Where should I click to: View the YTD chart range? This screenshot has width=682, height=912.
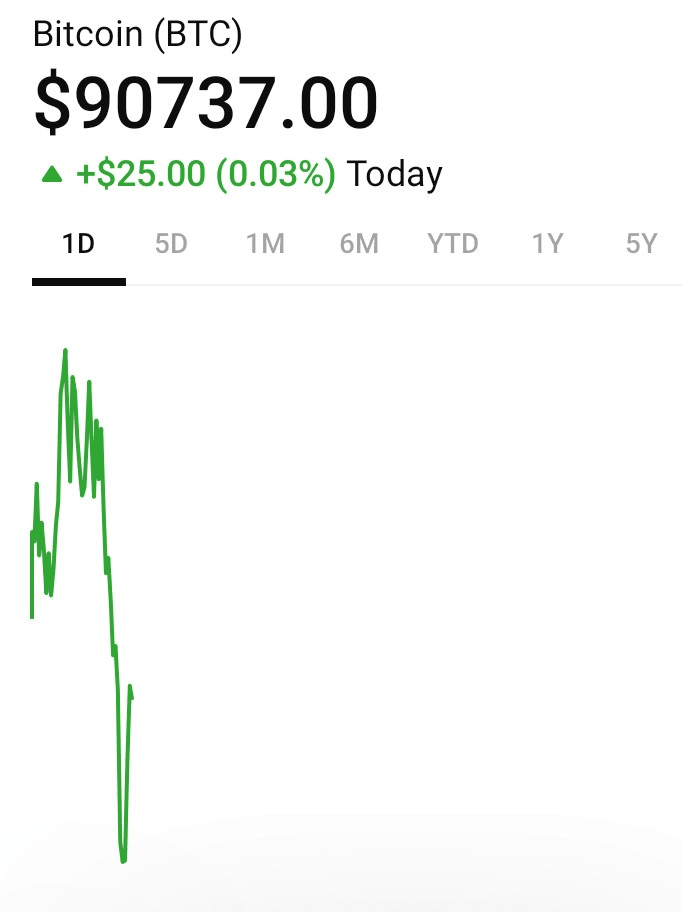[x=453, y=244]
